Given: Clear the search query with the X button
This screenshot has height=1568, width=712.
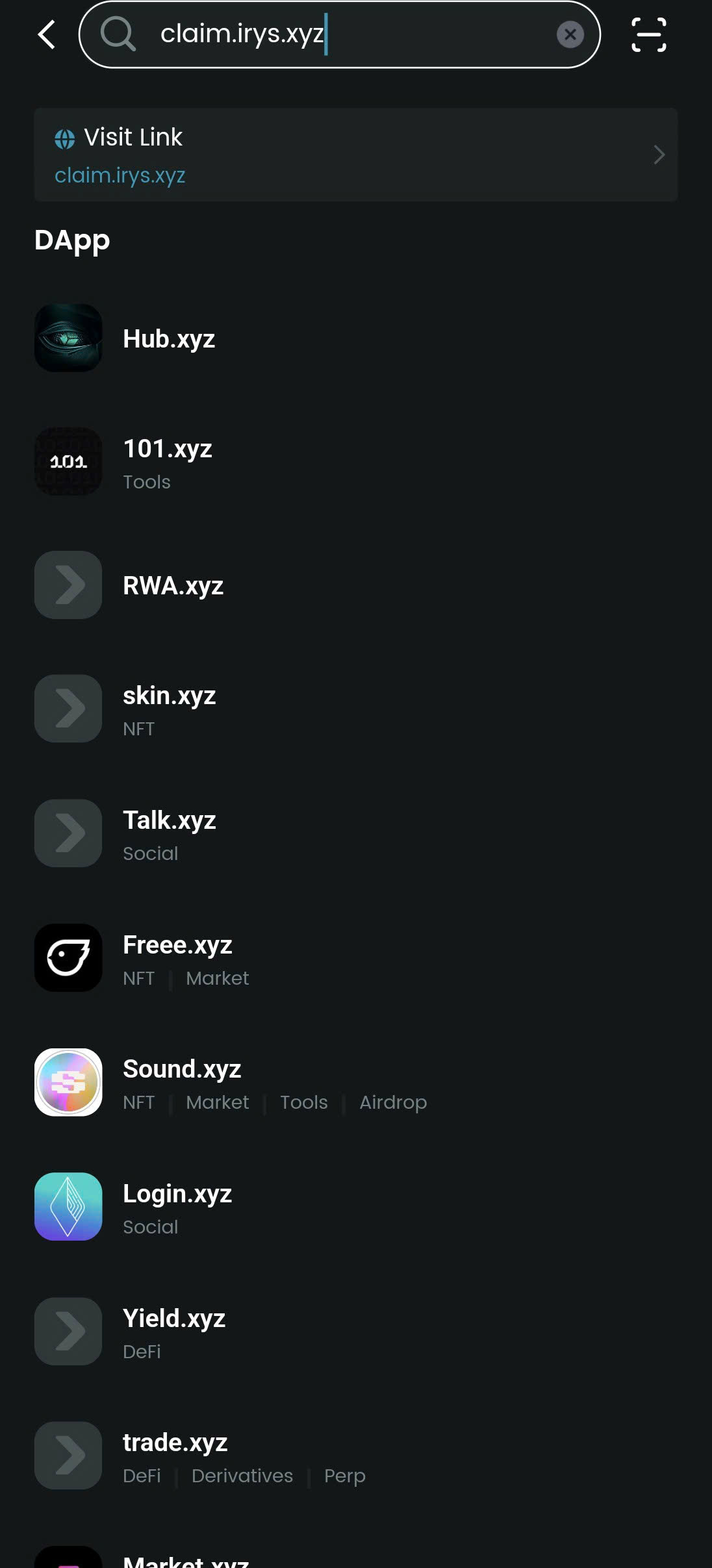Looking at the screenshot, I should pyautogui.click(x=570, y=34).
